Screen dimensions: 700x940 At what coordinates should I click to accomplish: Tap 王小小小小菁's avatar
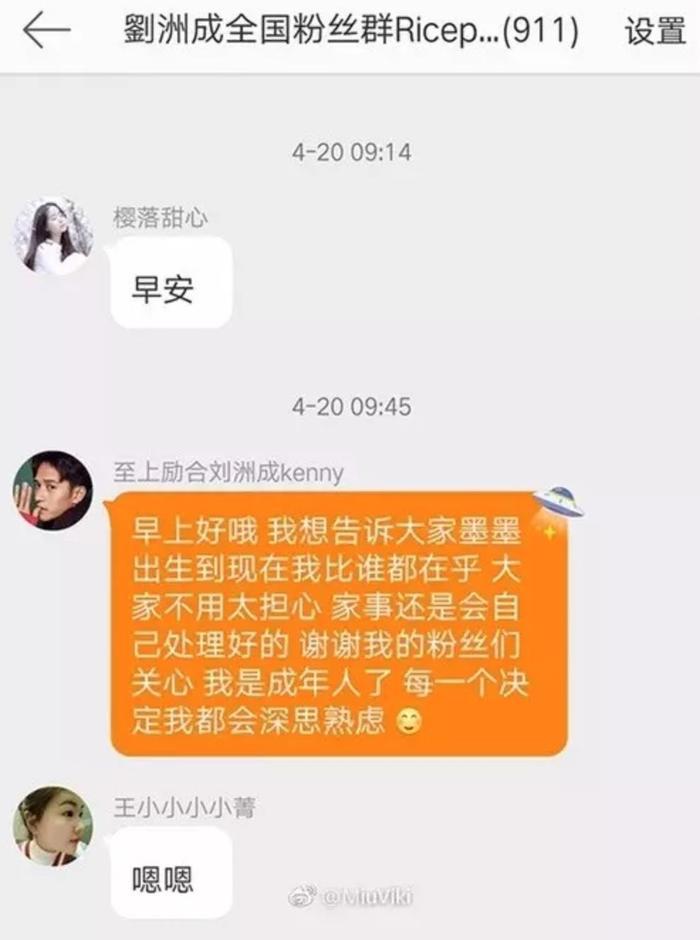[52, 826]
